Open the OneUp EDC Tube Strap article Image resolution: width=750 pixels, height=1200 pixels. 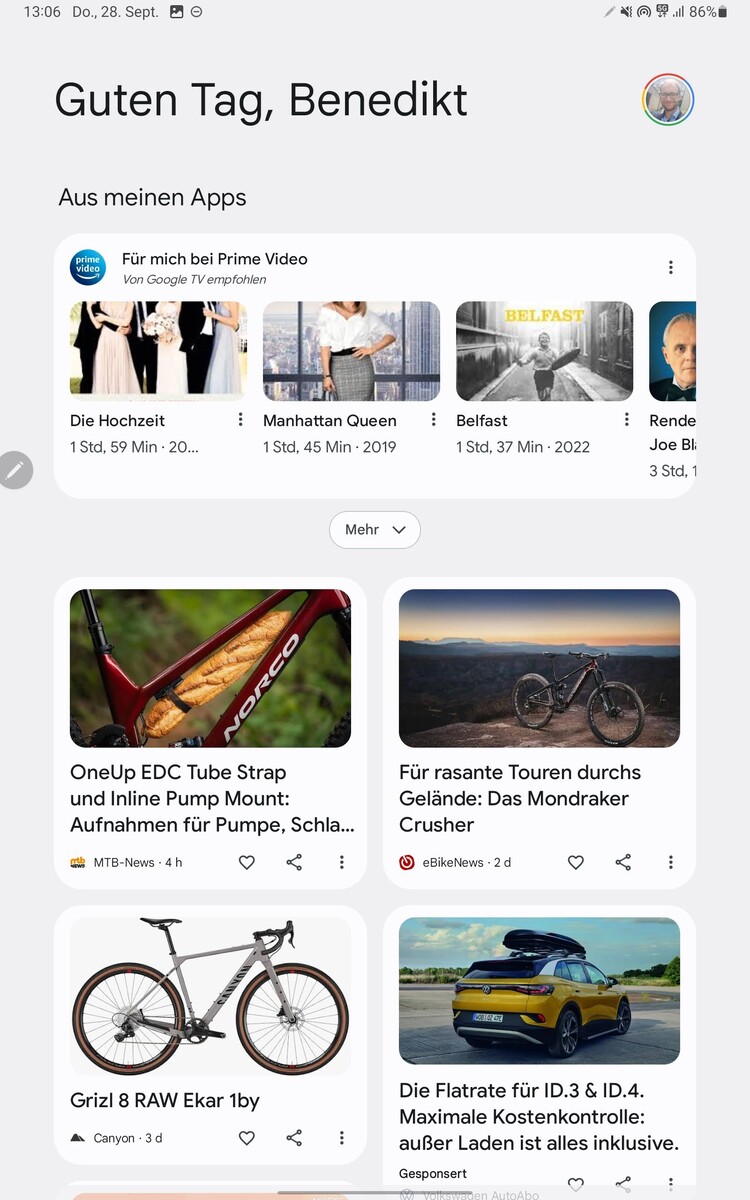[x=211, y=798]
